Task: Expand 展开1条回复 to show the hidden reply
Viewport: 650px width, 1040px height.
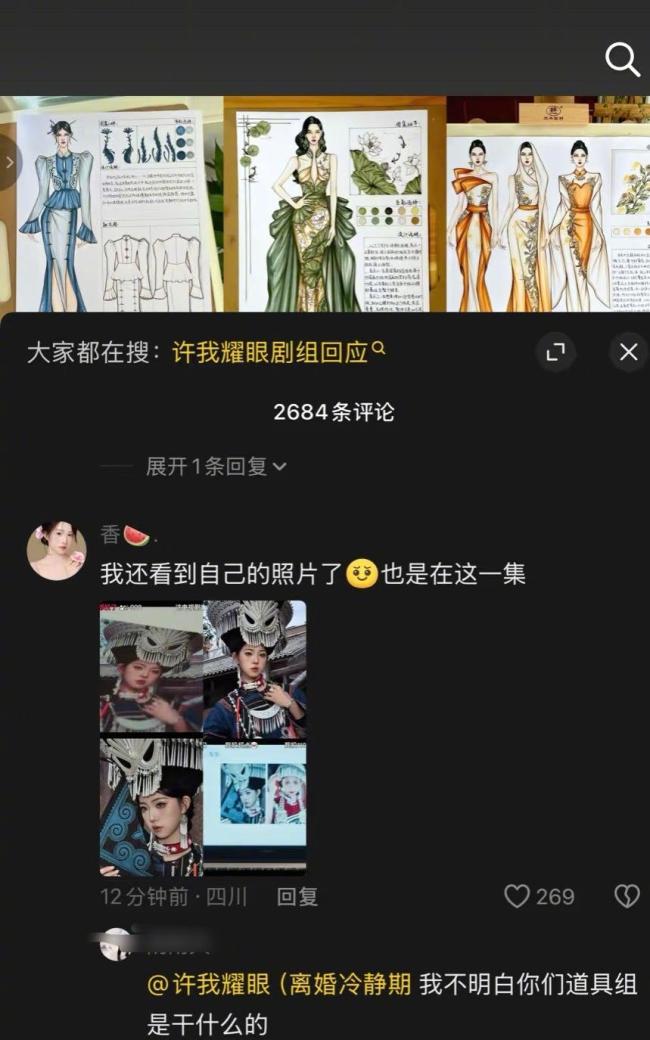Action: 216,466
